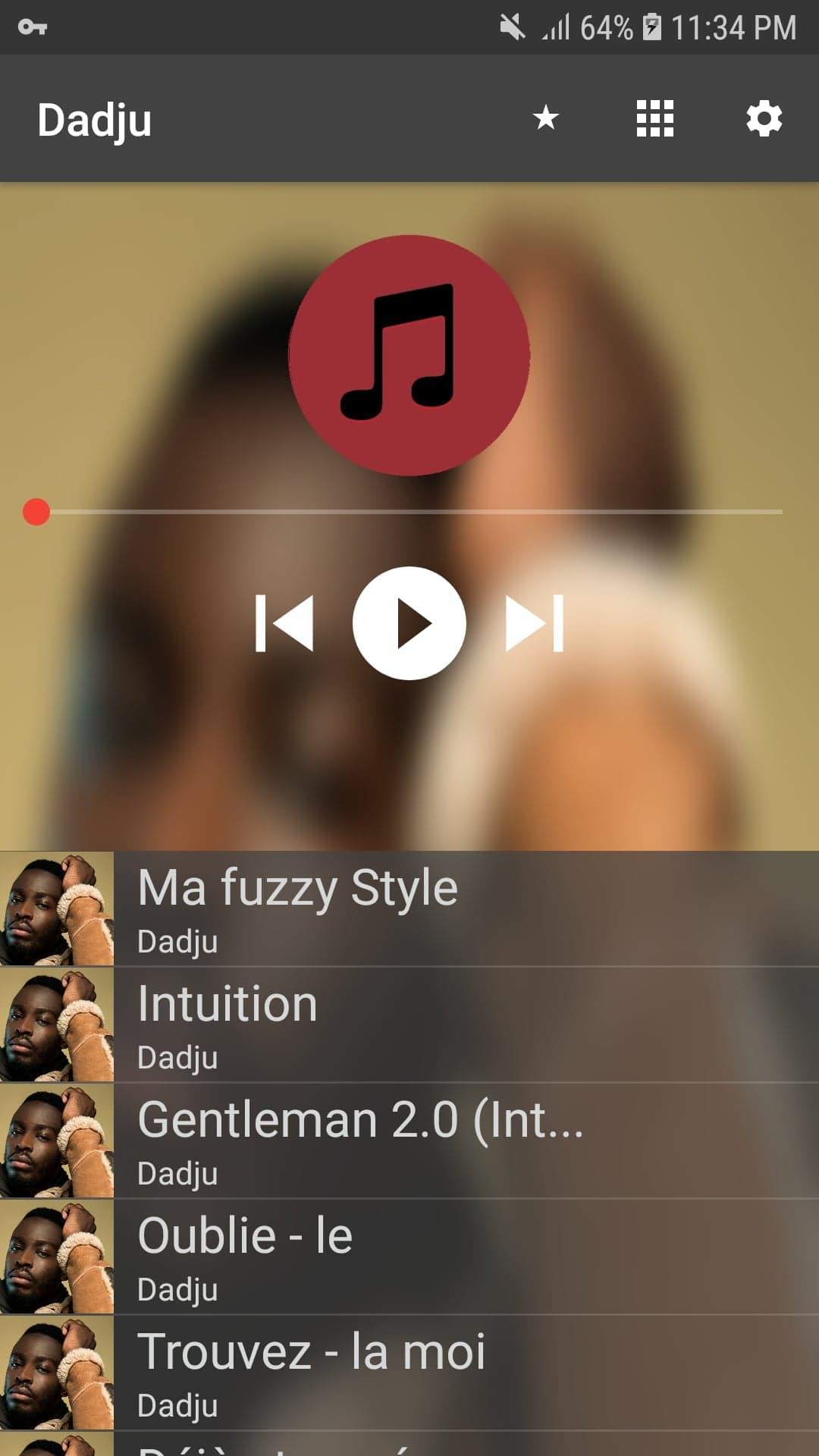Skip to the previous track
Image resolution: width=819 pixels, height=1456 pixels.
285,623
